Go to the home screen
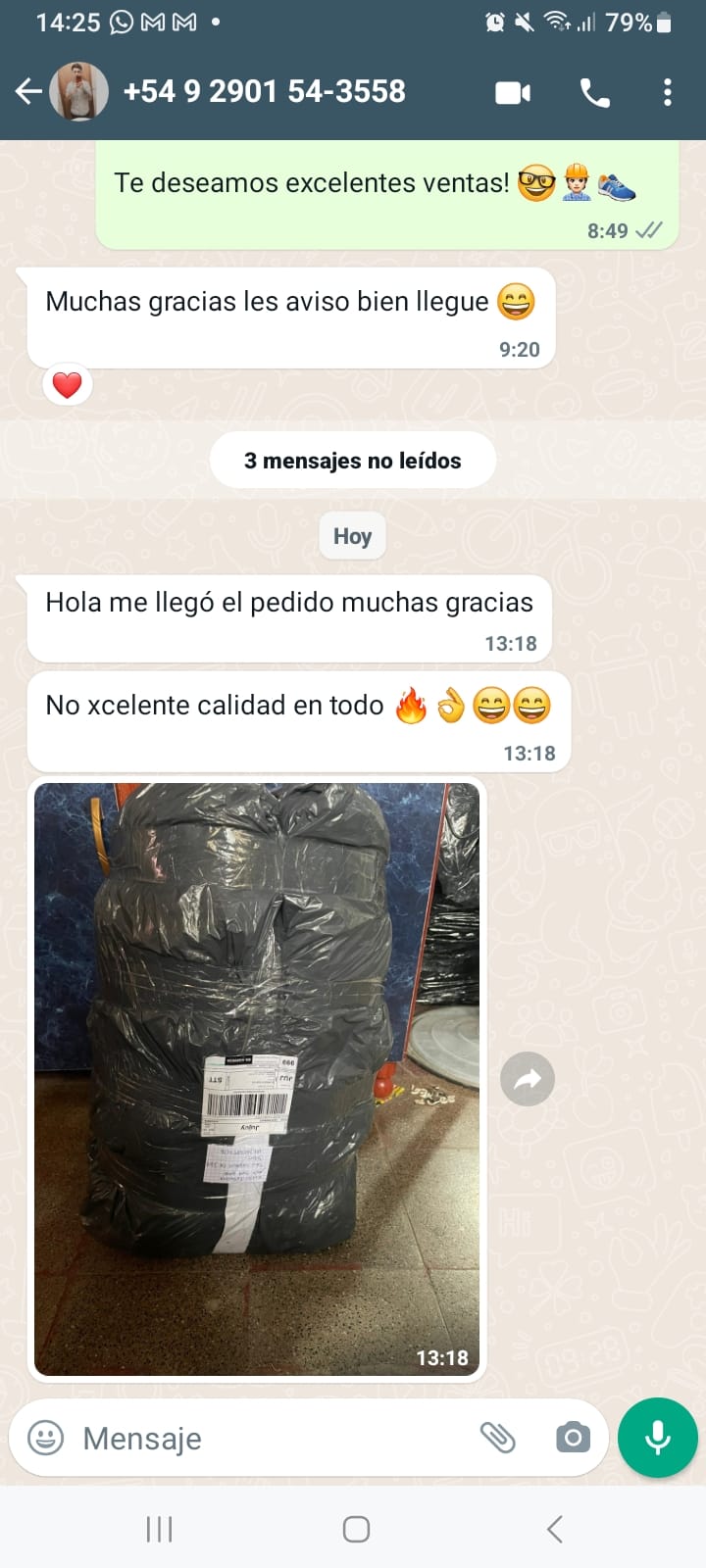 point(356,1529)
